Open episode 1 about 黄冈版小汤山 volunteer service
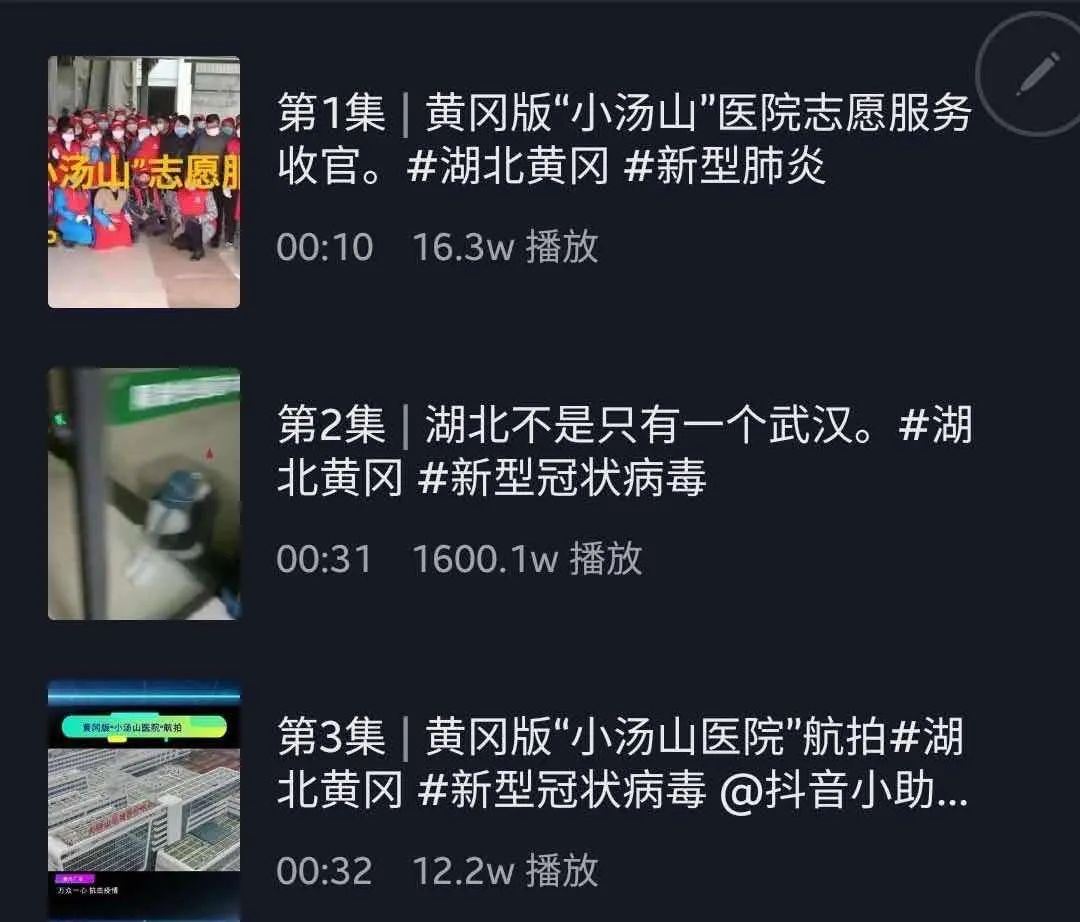Image resolution: width=1080 pixels, height=922 pixels. pos(623,139)
